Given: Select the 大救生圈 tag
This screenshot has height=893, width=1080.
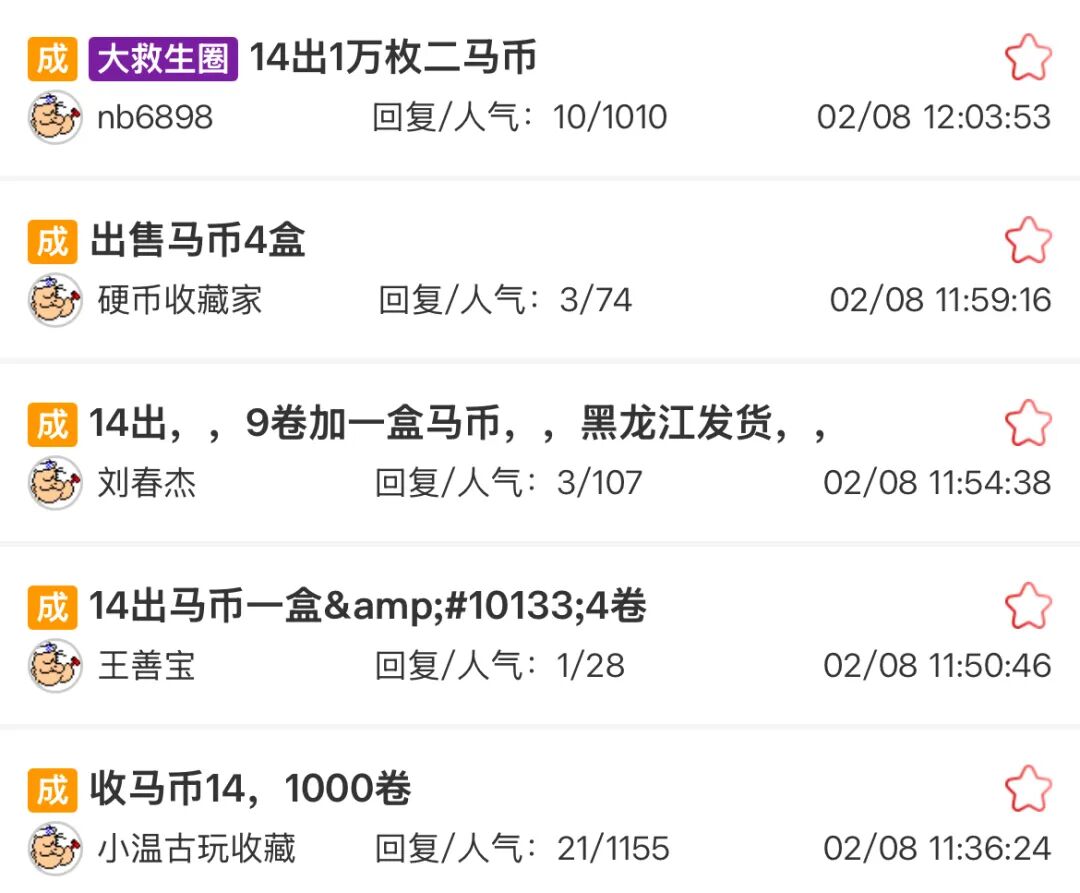Looking at the screenshot, I should coord(164,58).
